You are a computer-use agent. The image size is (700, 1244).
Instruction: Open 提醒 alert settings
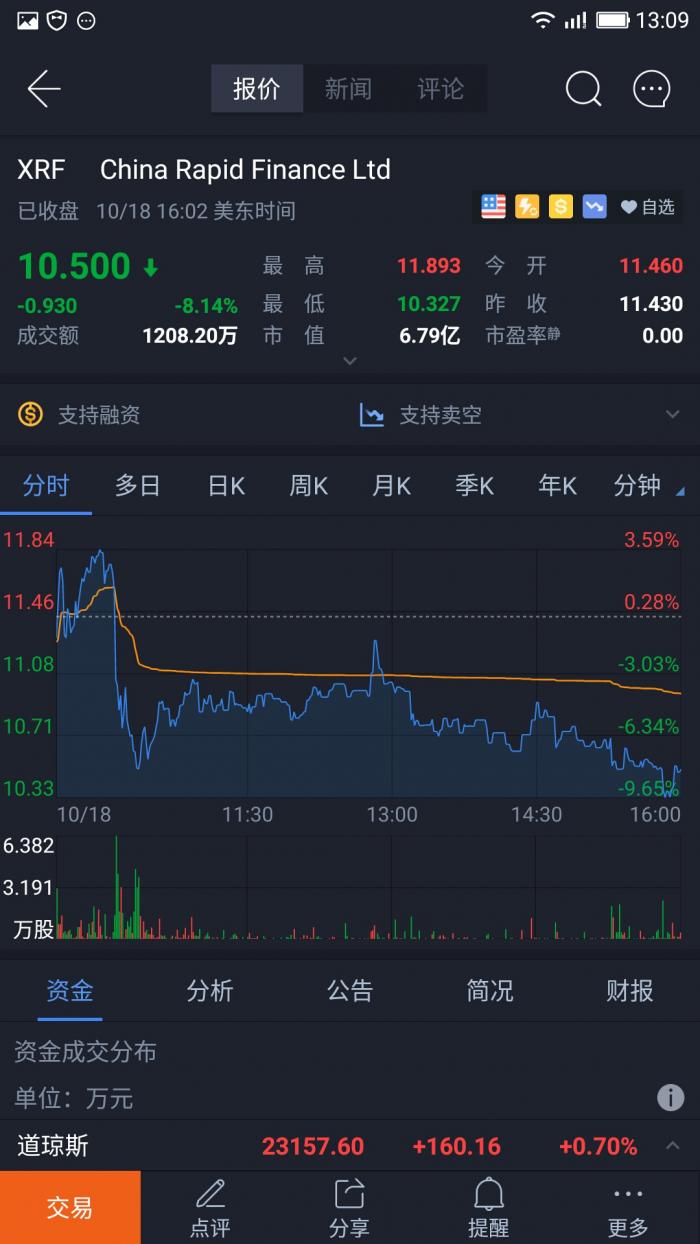tap(489, 1207)
